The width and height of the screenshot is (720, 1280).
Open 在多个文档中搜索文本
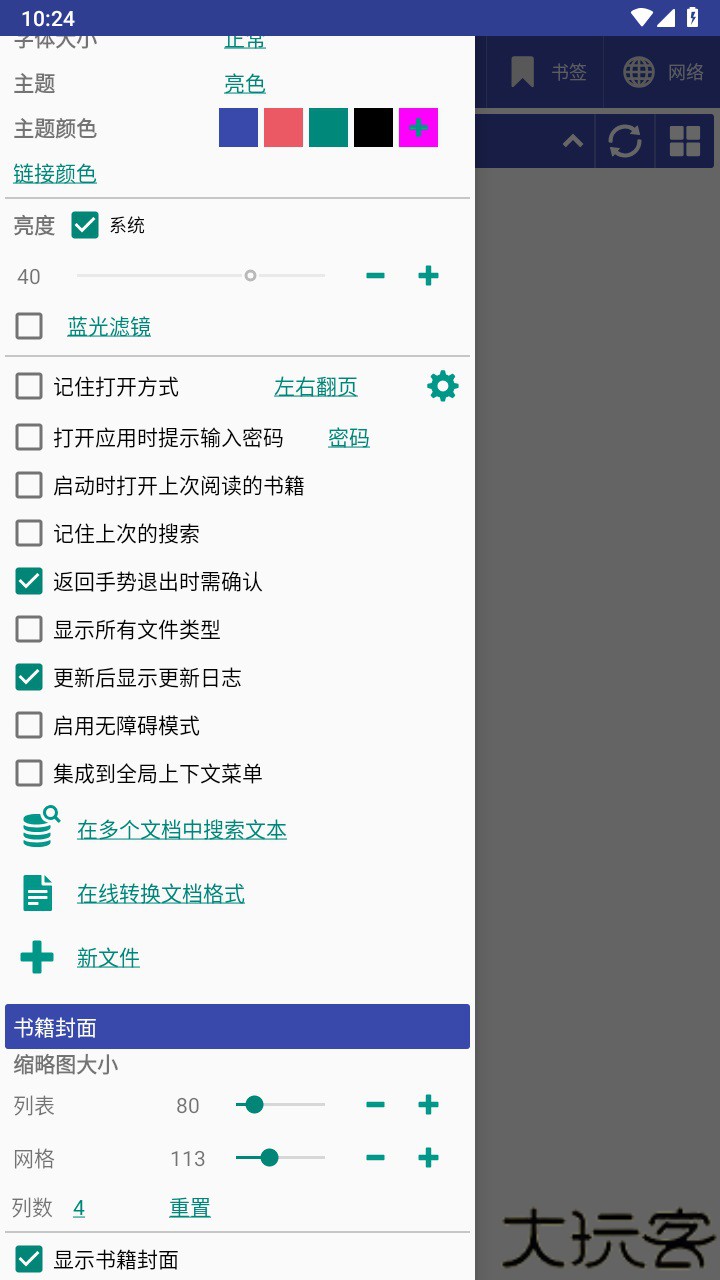[x=182, y=830]
